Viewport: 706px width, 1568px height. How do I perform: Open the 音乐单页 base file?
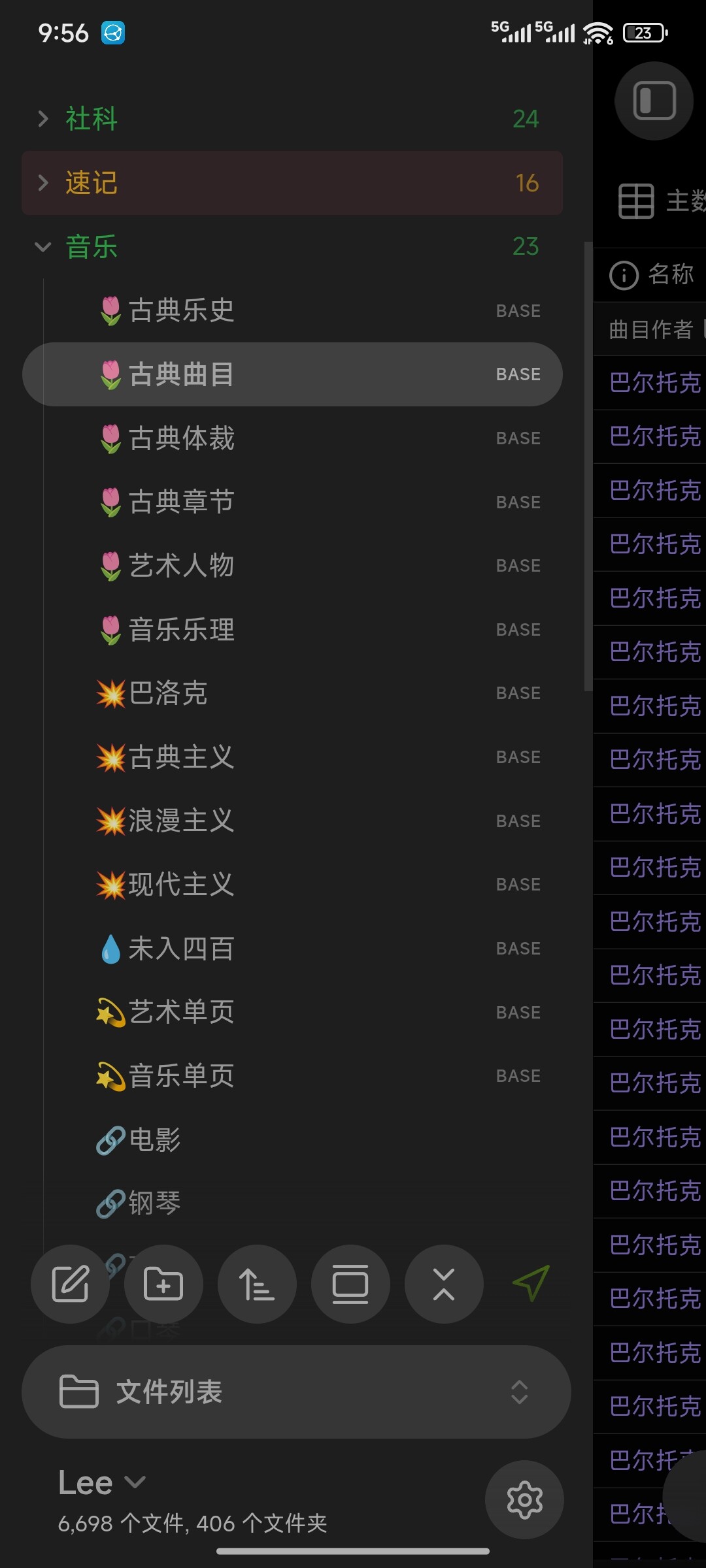(182, 1076)
